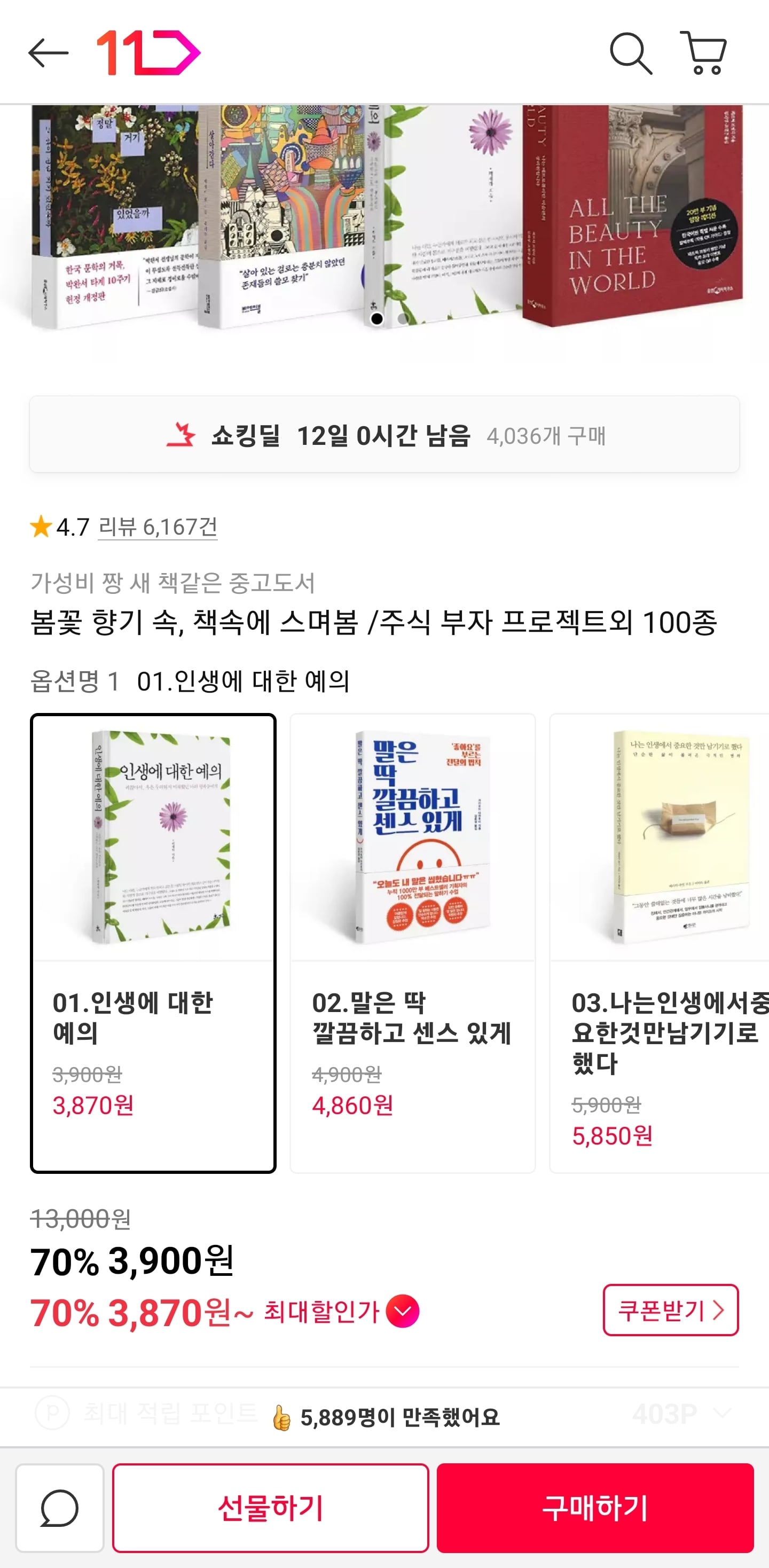
Task: Open the shopping cart
Action: point(704,53)
